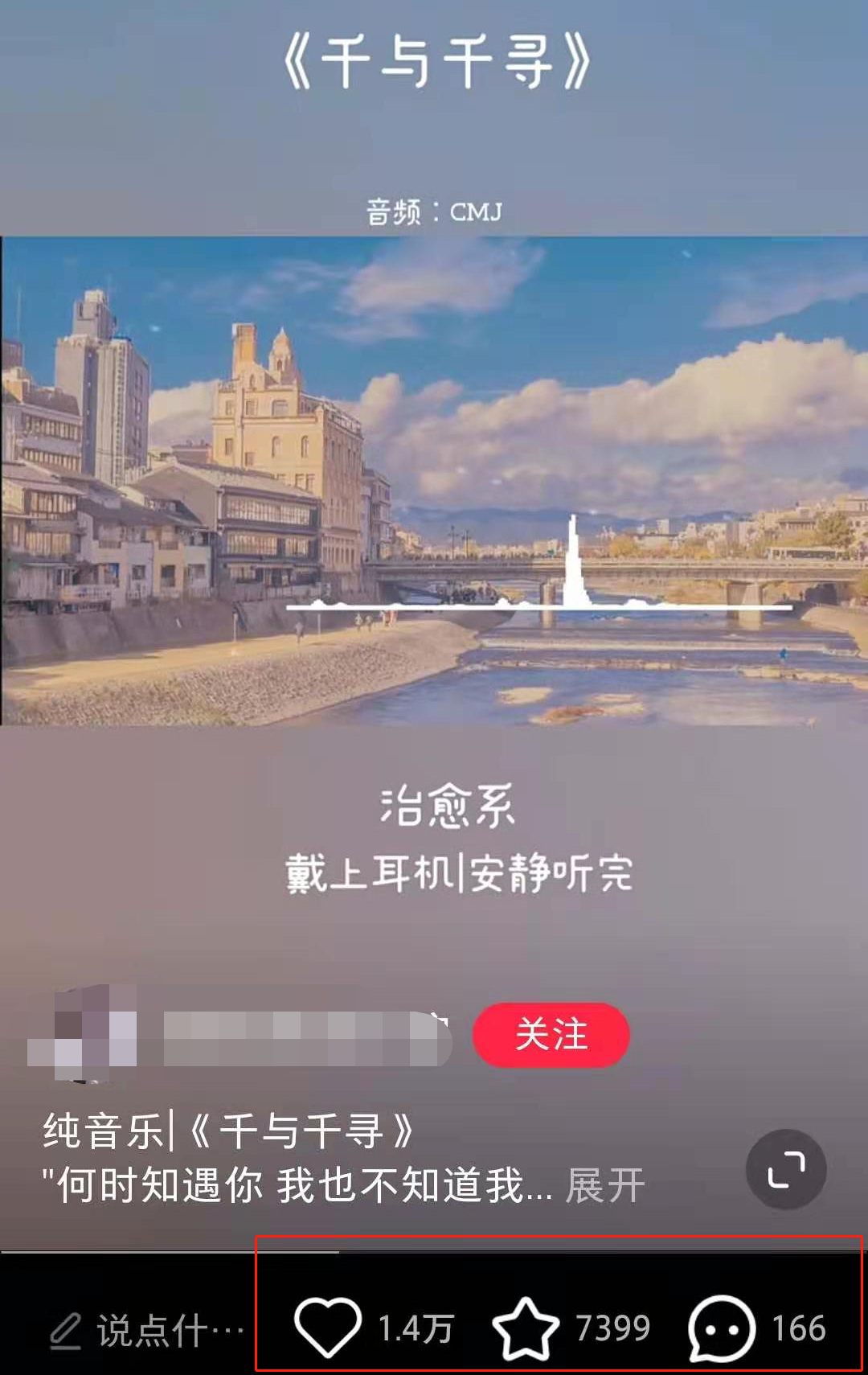
Task: Expand the caption via 展开
Action: pos(605,1185)
